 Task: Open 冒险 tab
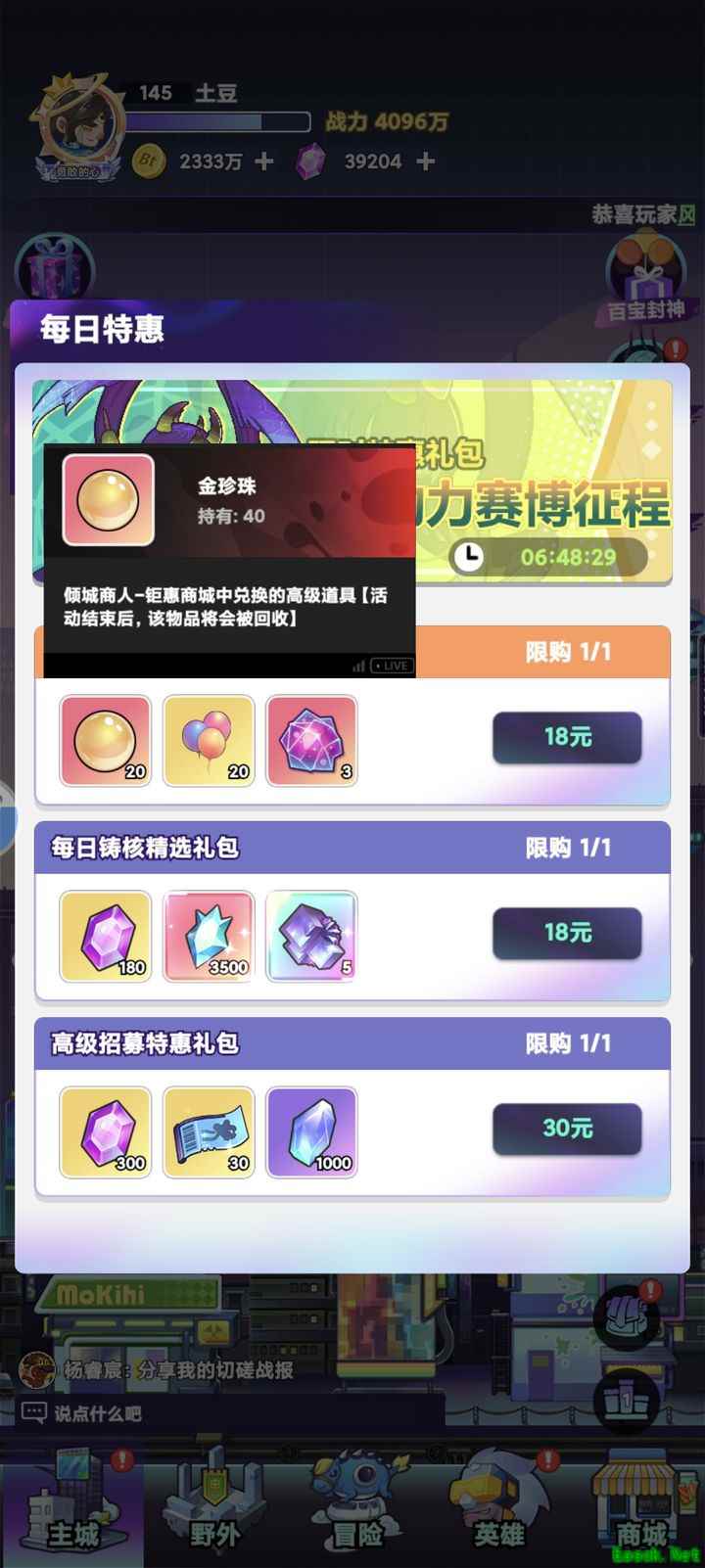click(x=356, y=1512)
